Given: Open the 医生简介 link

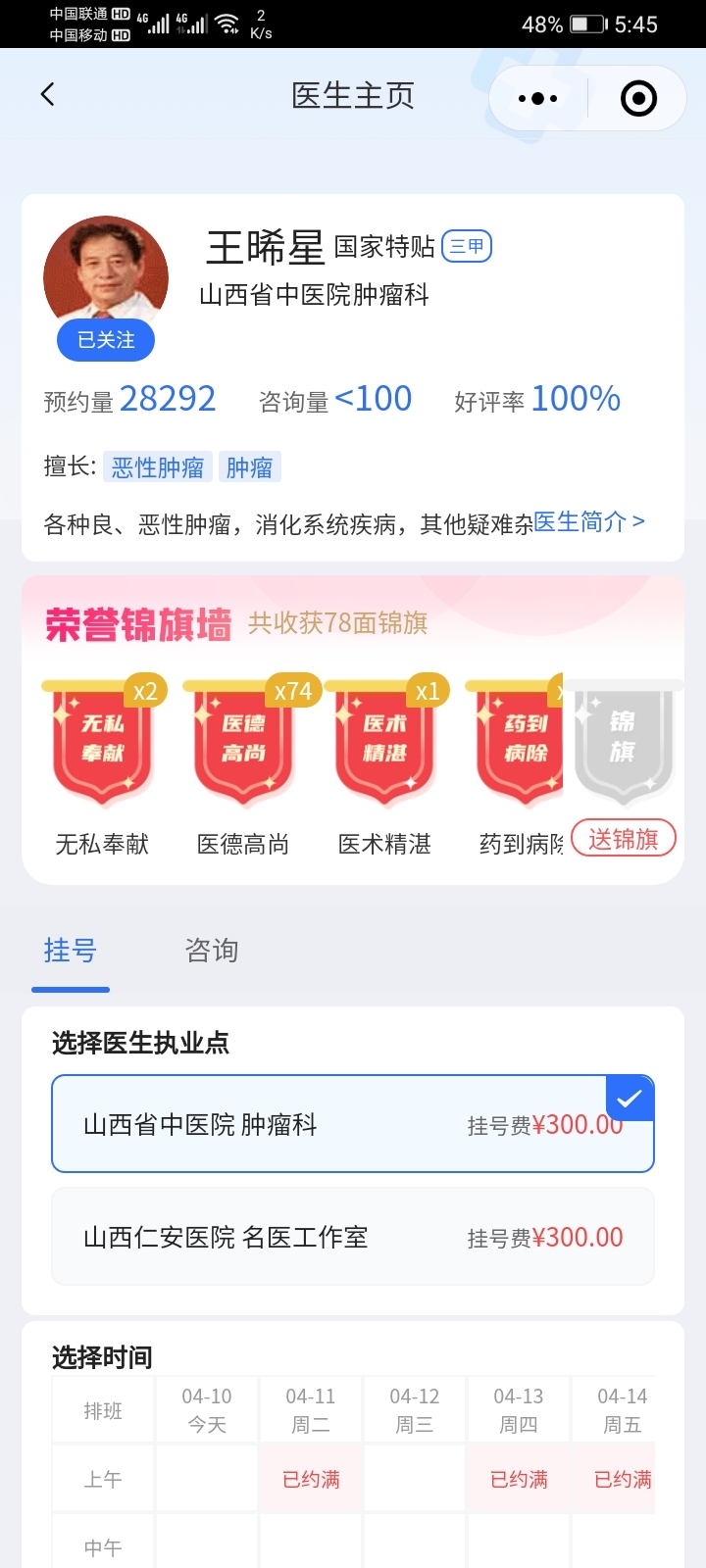Looking at the screenshot, I should 588,522.
